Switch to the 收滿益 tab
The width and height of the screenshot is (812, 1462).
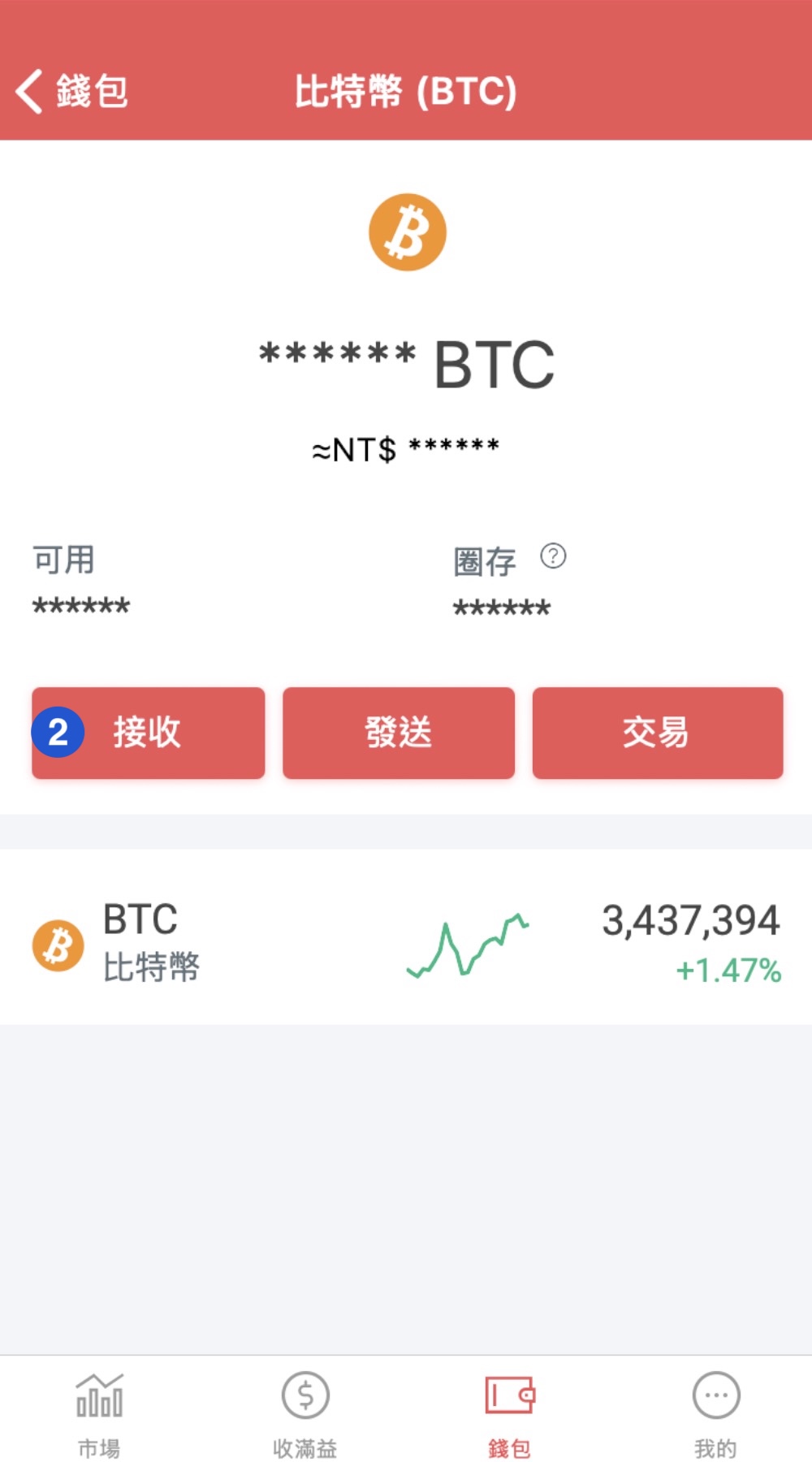[305, 1415]
